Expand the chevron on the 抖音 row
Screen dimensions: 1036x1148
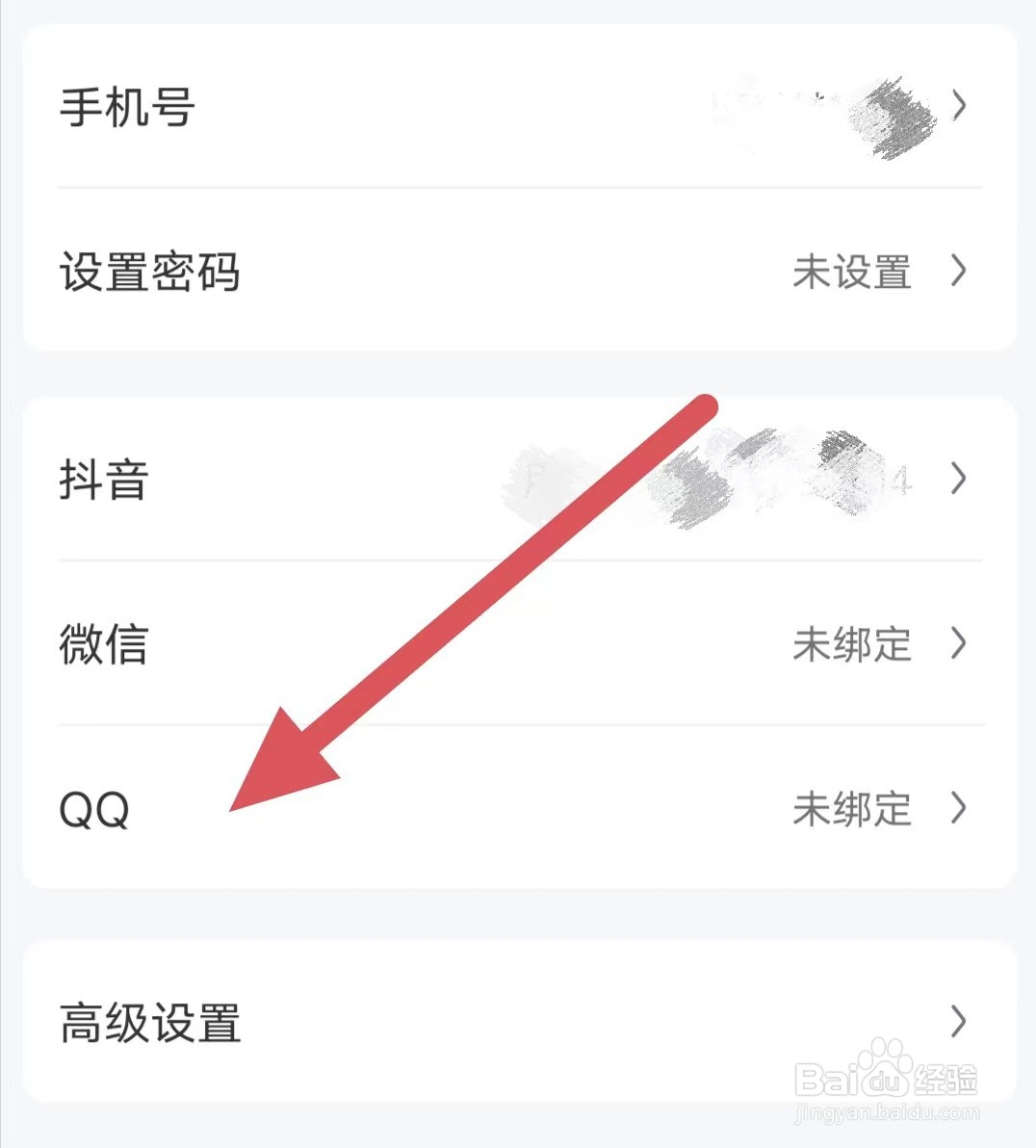958,479
